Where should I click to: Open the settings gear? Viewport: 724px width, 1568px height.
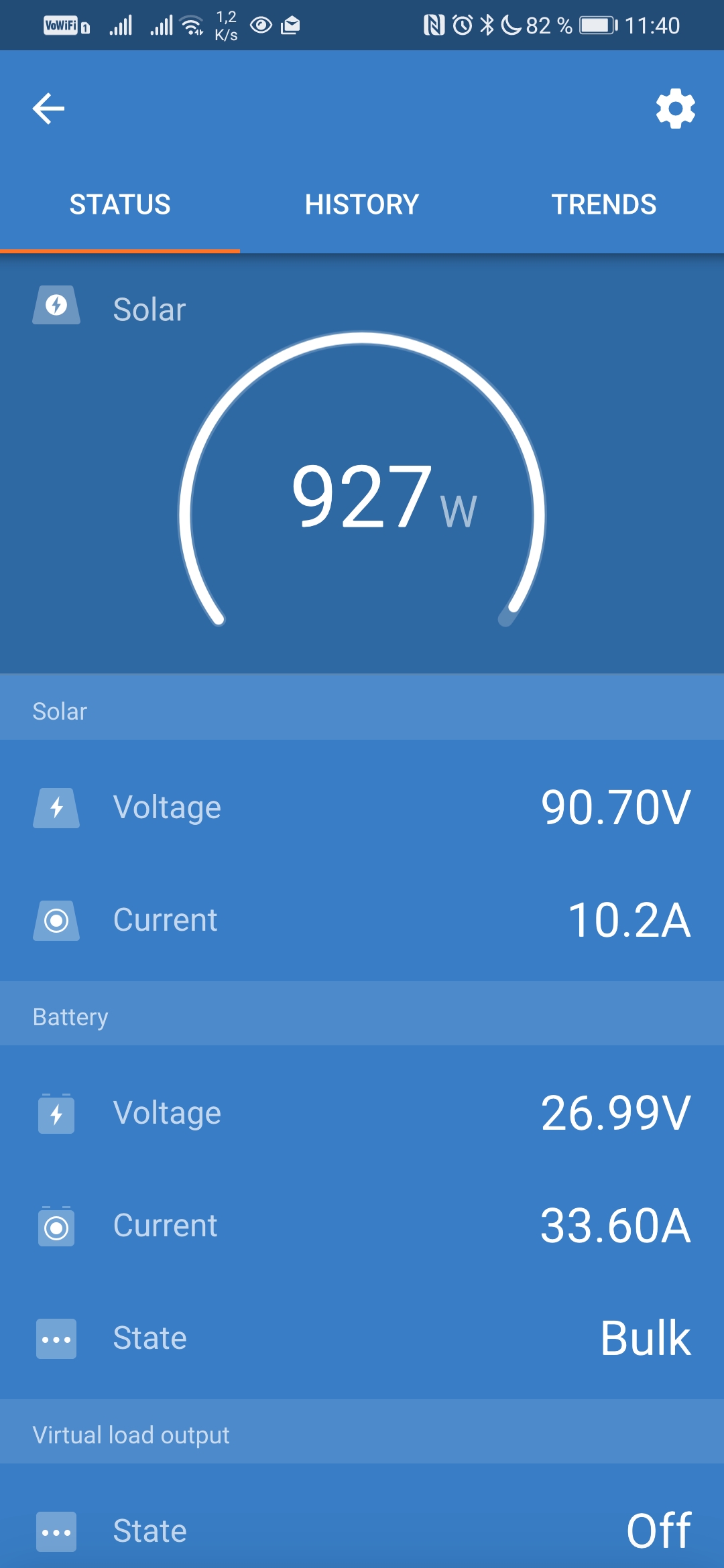pyautogui.click(x=675, y=109)
